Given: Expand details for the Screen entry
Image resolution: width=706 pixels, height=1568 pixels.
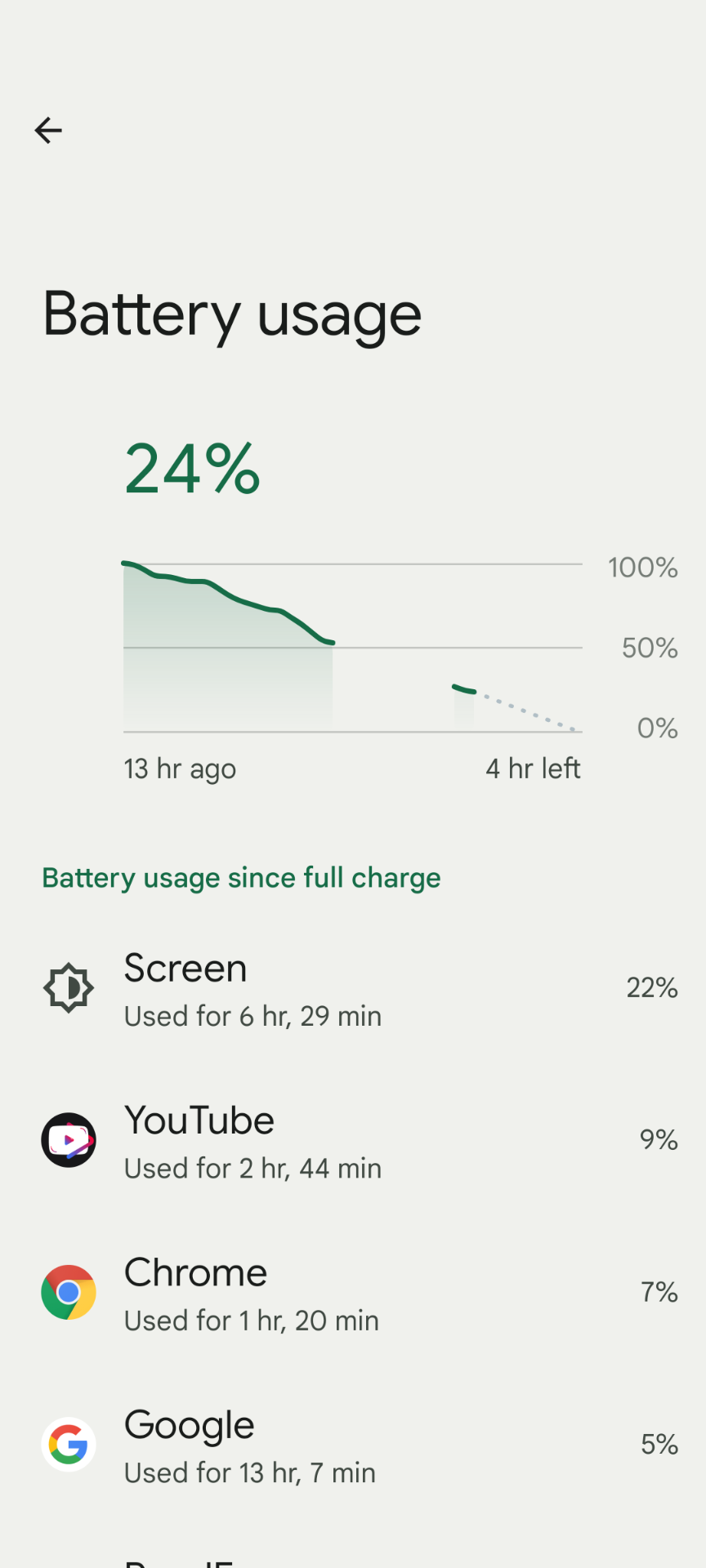Looking at the screenshot, I should click(353, 988).
